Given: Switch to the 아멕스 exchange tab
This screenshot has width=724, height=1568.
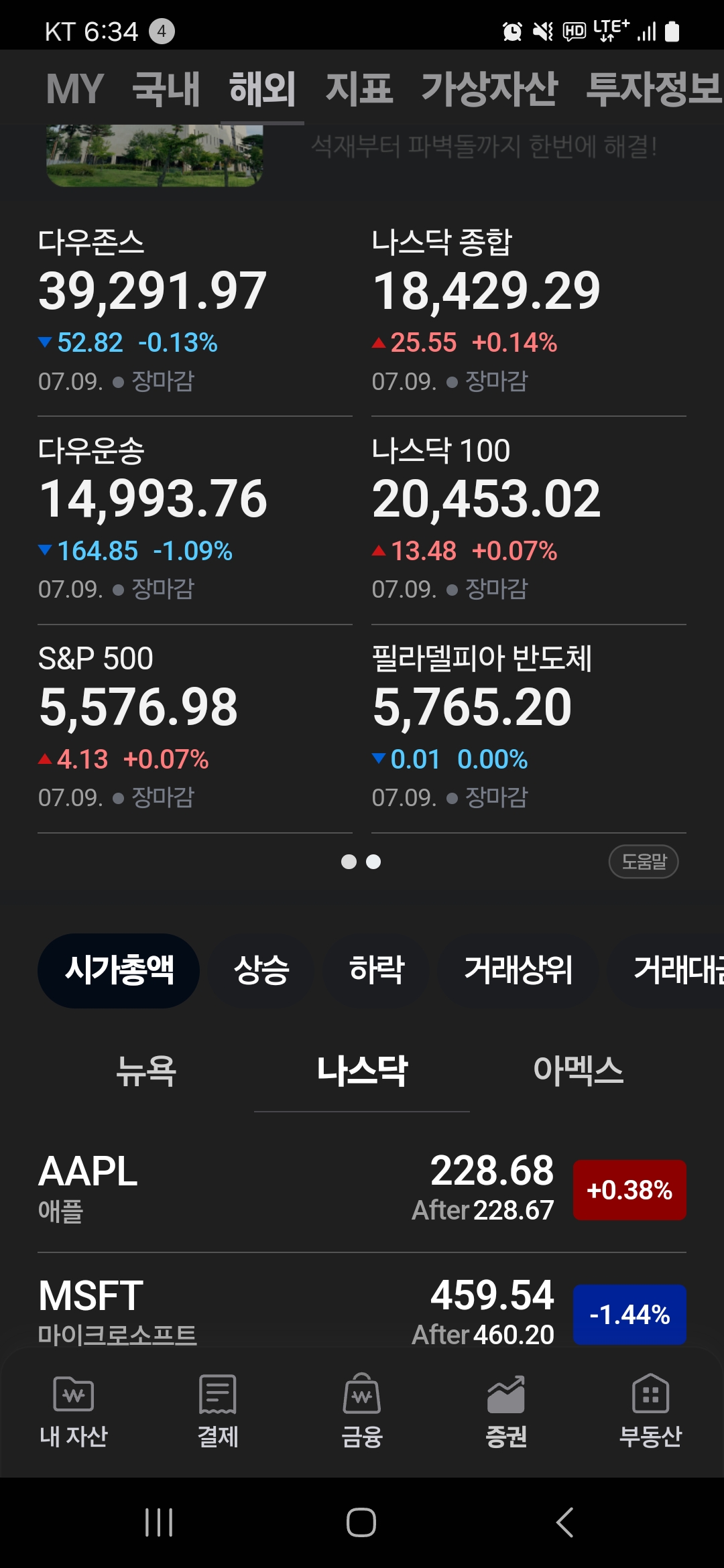Looking at the screenshot, I should click(578, 1071).
